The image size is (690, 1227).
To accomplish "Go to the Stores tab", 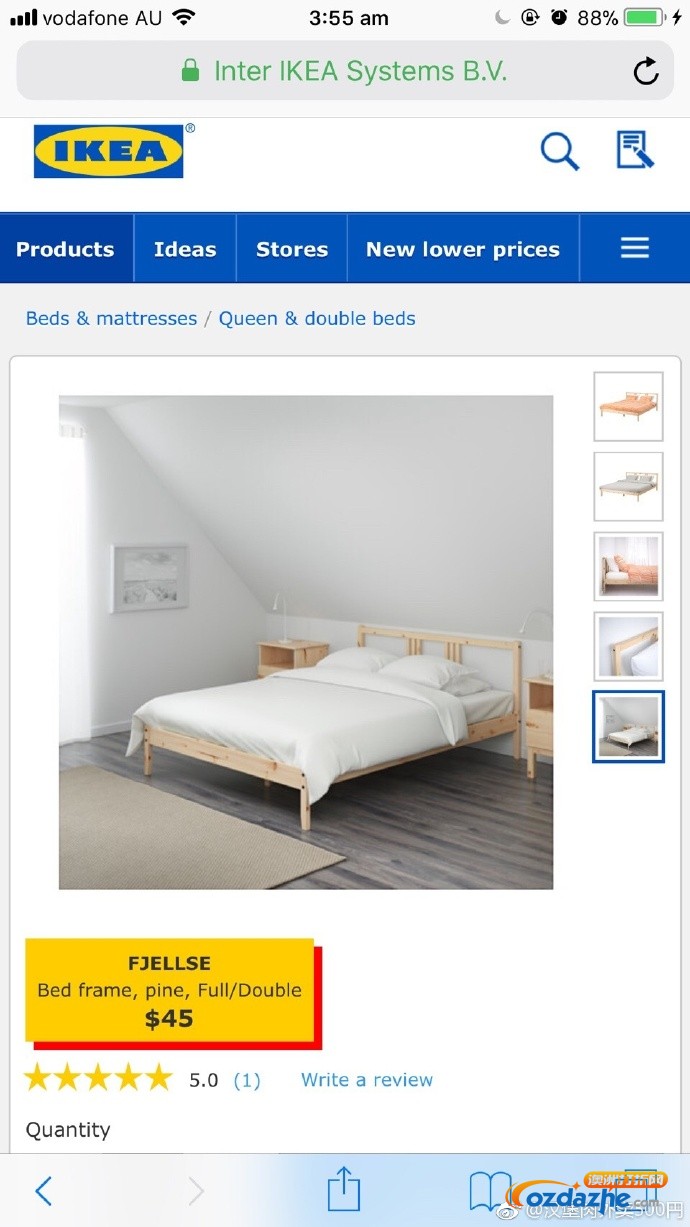I will (292, 249).
